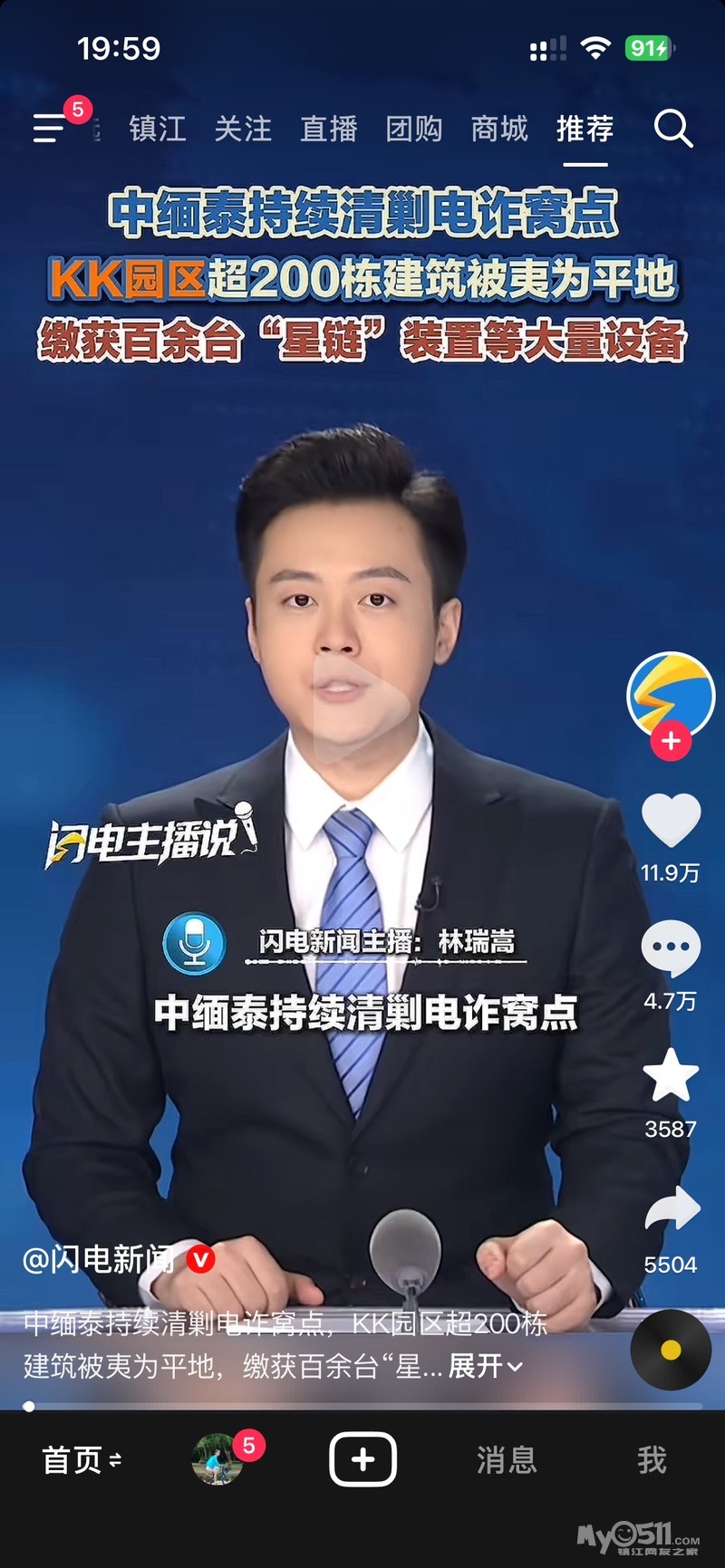Screen dimensions: 725x1568
Task: Switch to the 直播 tab
Action: pyautogui.click(x=328, y=129)
